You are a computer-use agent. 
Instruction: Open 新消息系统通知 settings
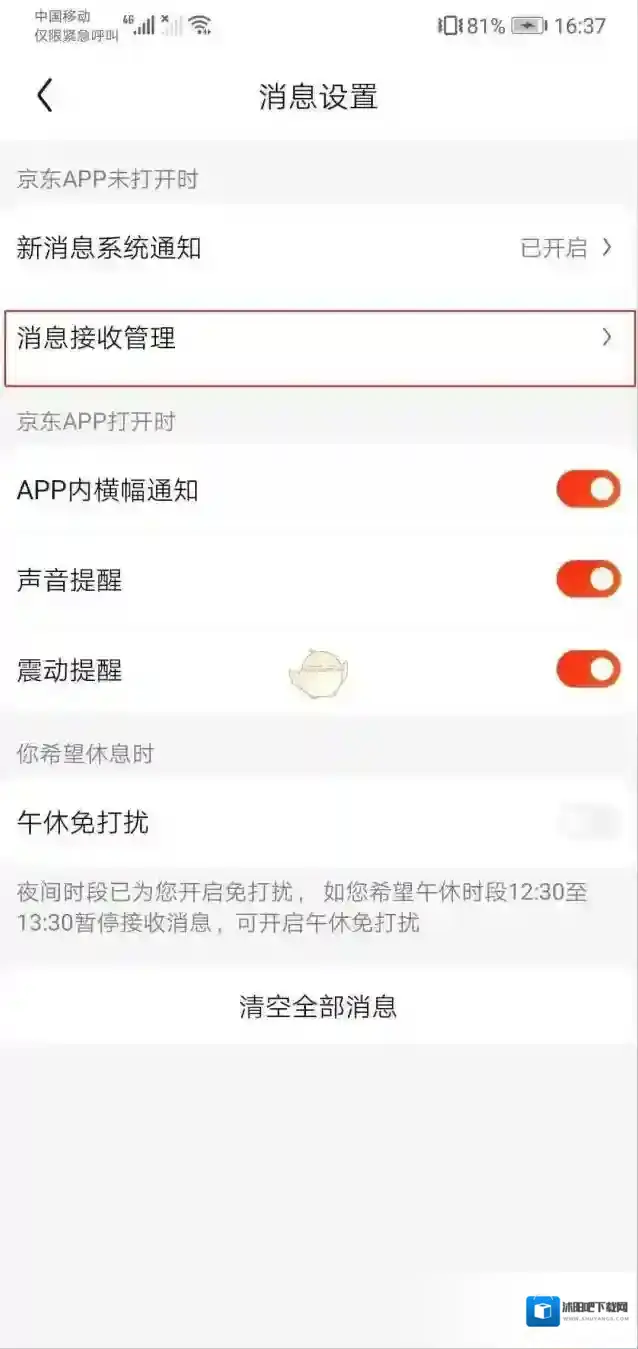[318, 248]
